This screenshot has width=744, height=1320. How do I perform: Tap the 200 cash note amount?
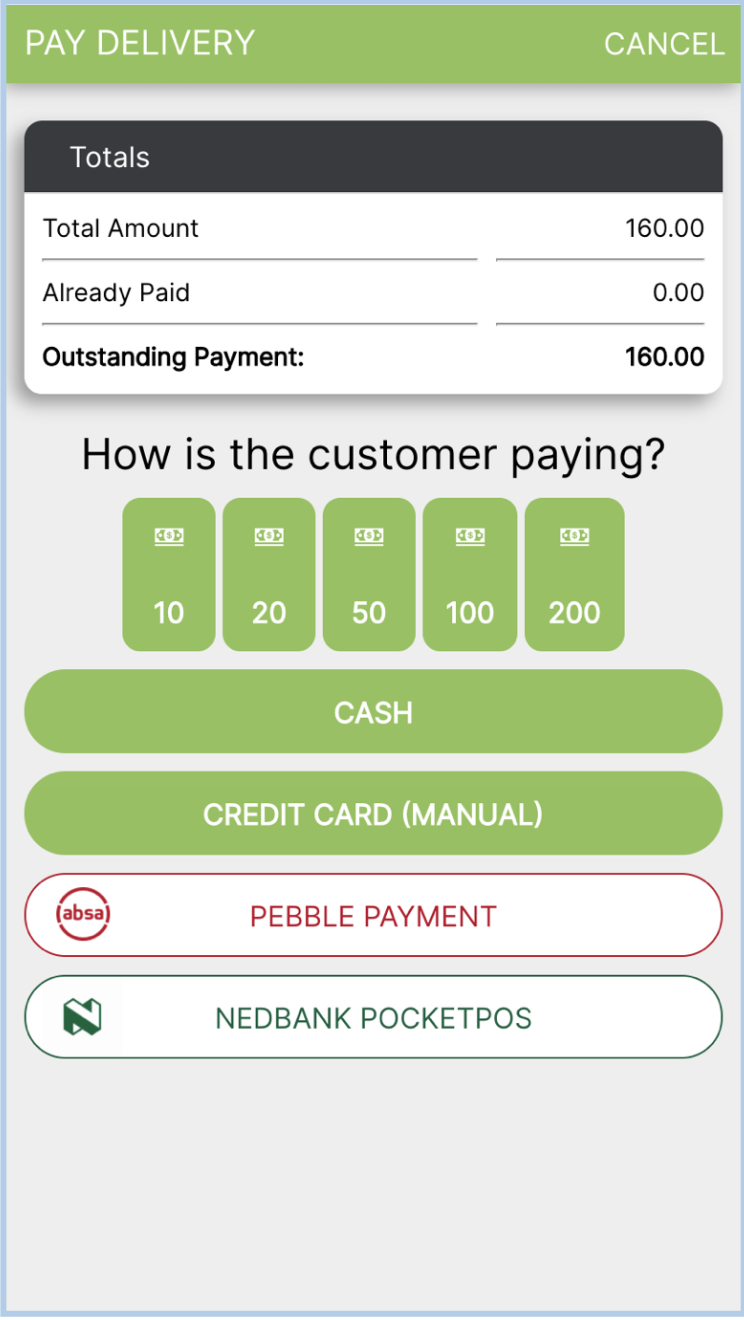(x=574, y=575)
